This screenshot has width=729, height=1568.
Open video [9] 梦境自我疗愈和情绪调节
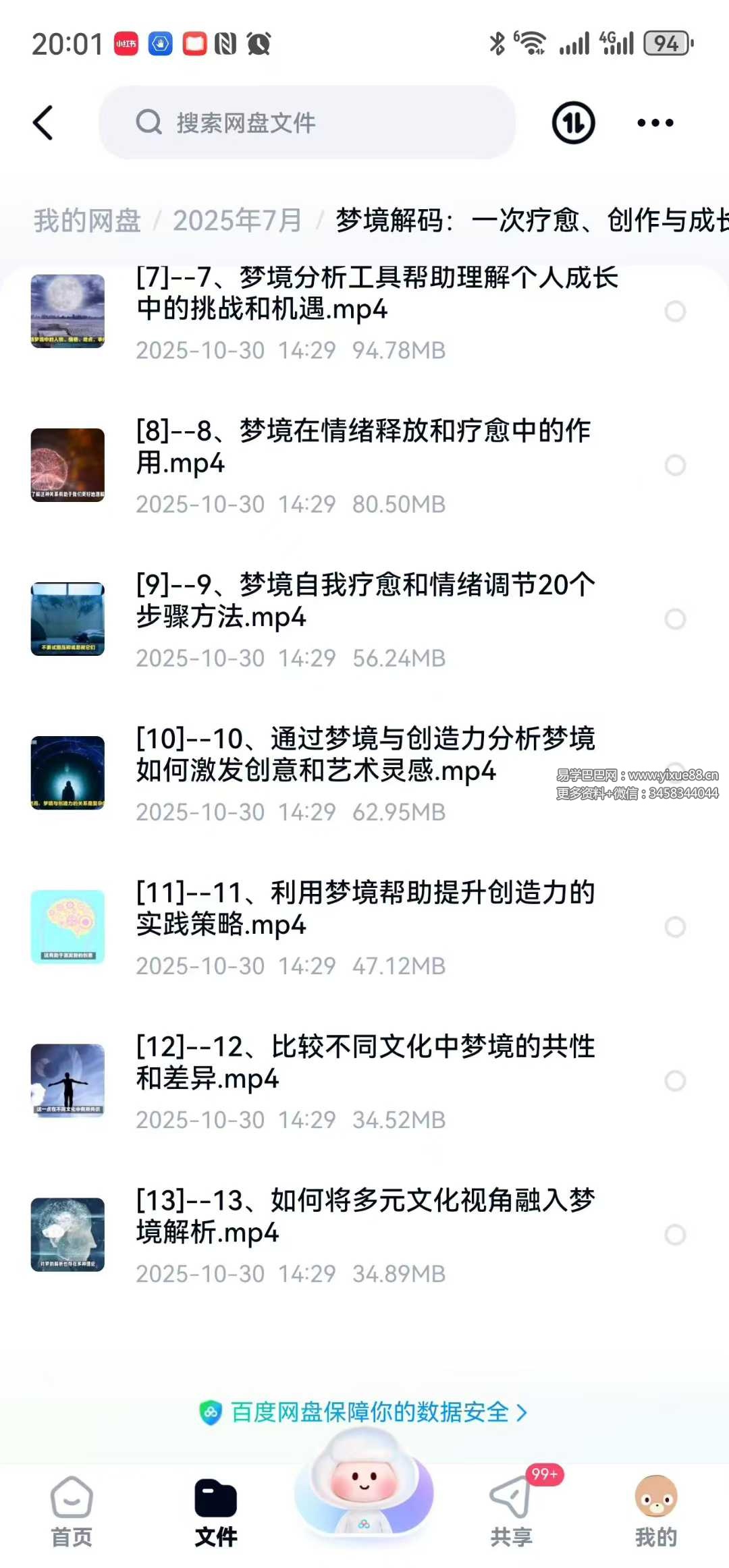364,619
